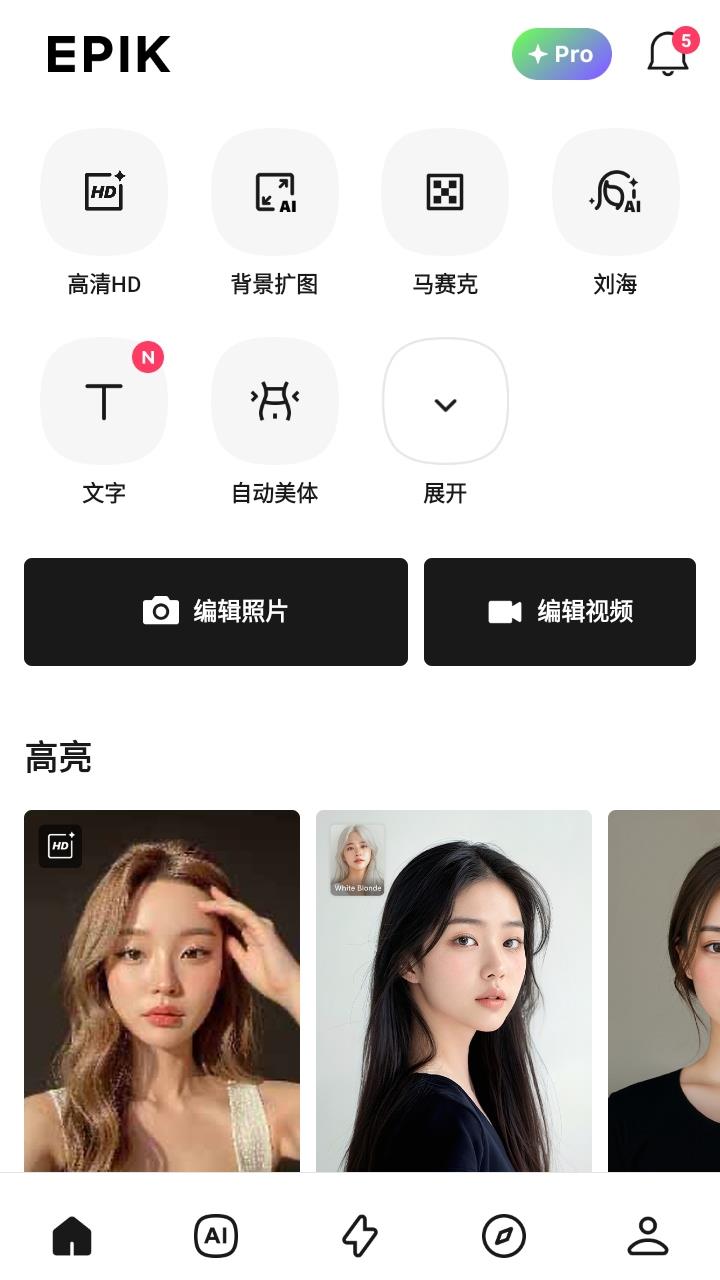
Task: Open the lightning bolt tab
Action: pos(360,1236)
